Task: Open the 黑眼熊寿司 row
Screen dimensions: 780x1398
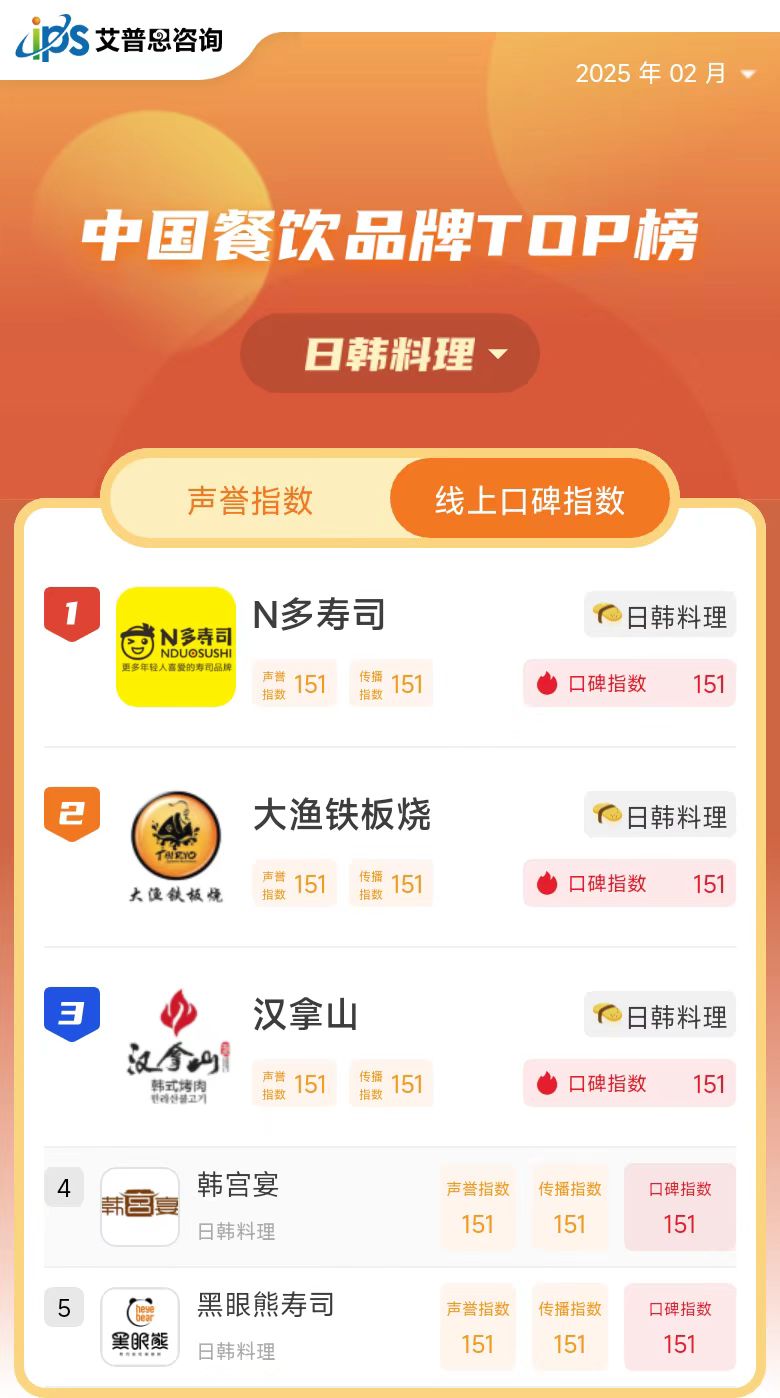Action: 265,1306
